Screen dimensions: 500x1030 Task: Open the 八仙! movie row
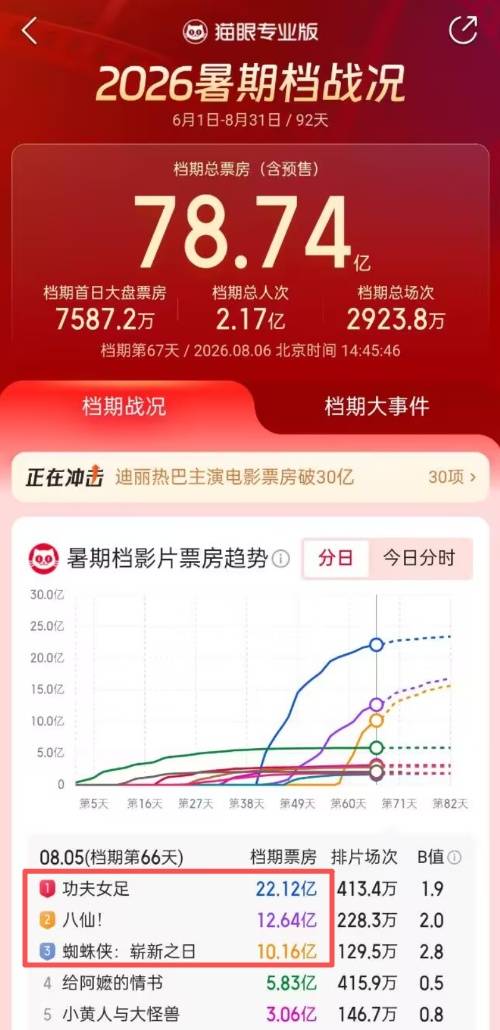click(250, 920)
